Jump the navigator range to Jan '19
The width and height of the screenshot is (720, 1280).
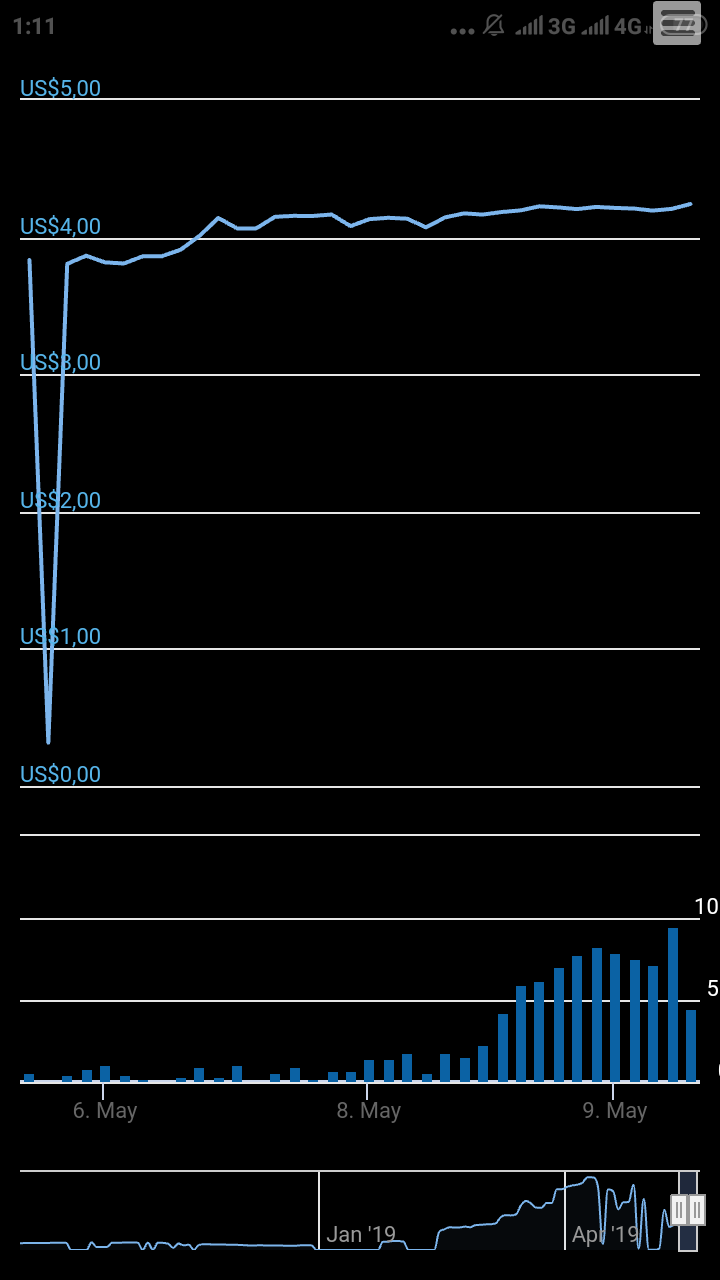pyautogui.click(x=361, y=1235)
